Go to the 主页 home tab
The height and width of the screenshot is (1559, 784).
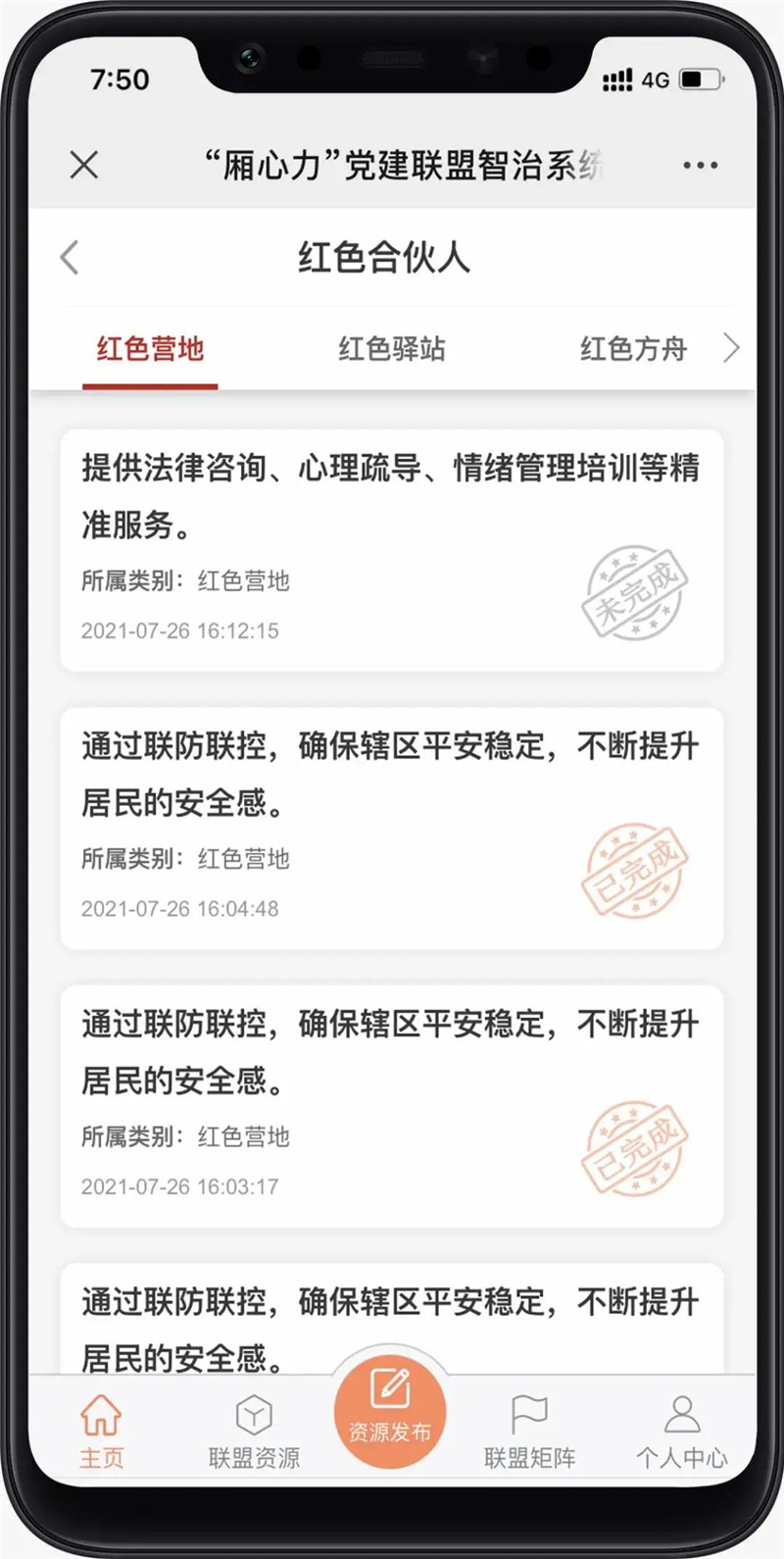pos(102,1431)
